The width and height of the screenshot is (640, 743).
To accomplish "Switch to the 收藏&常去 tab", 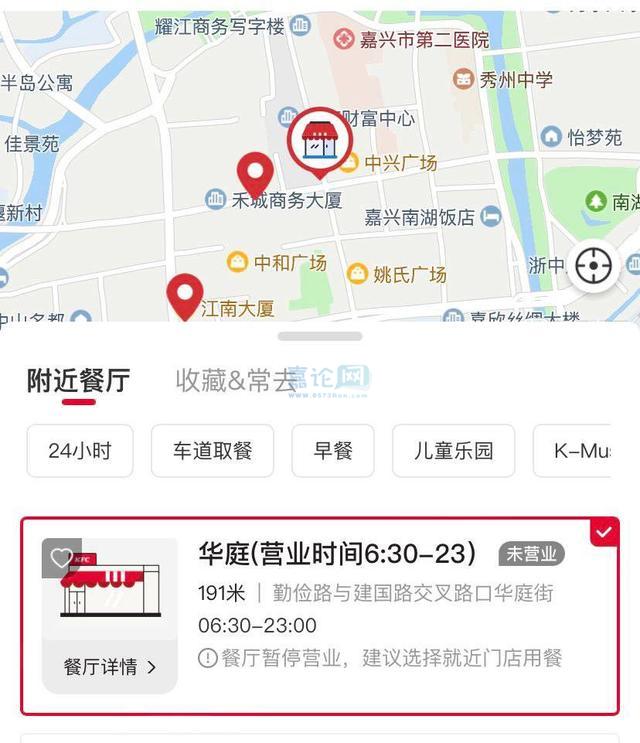I will [x=236, y=380].
